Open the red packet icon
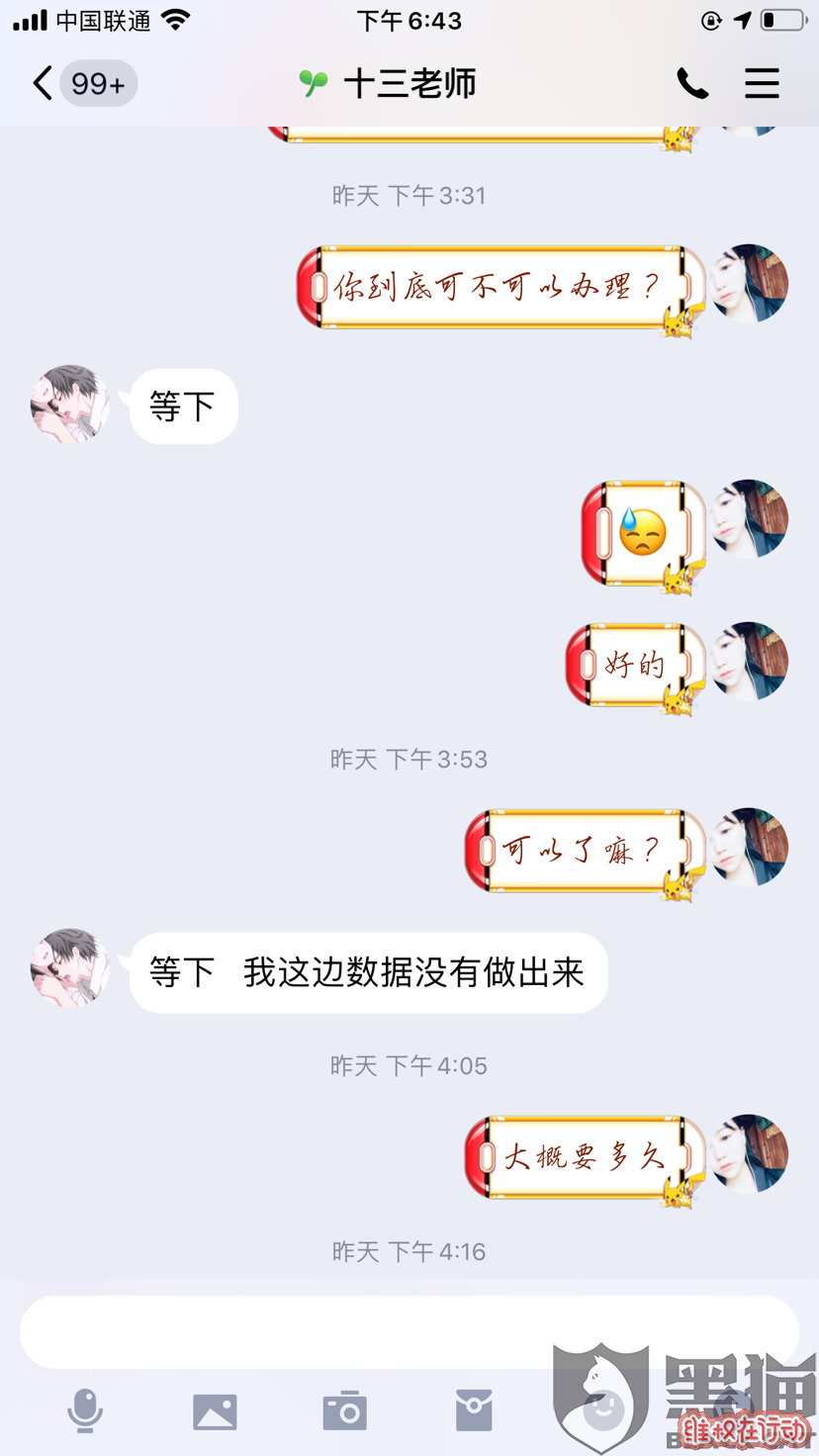 (x=474, y=1410)
